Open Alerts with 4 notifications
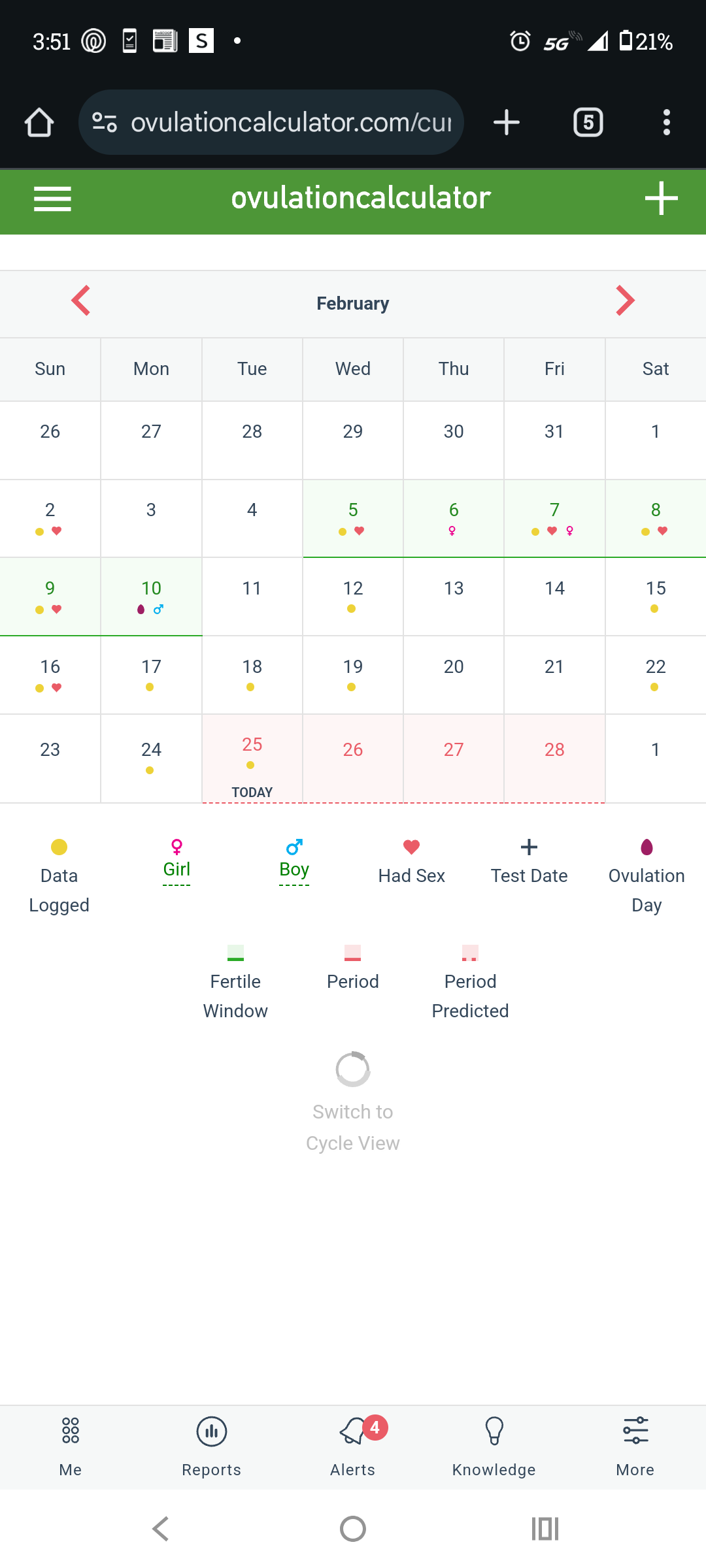Screen dimensions: 706x1568 (353, 1447)
